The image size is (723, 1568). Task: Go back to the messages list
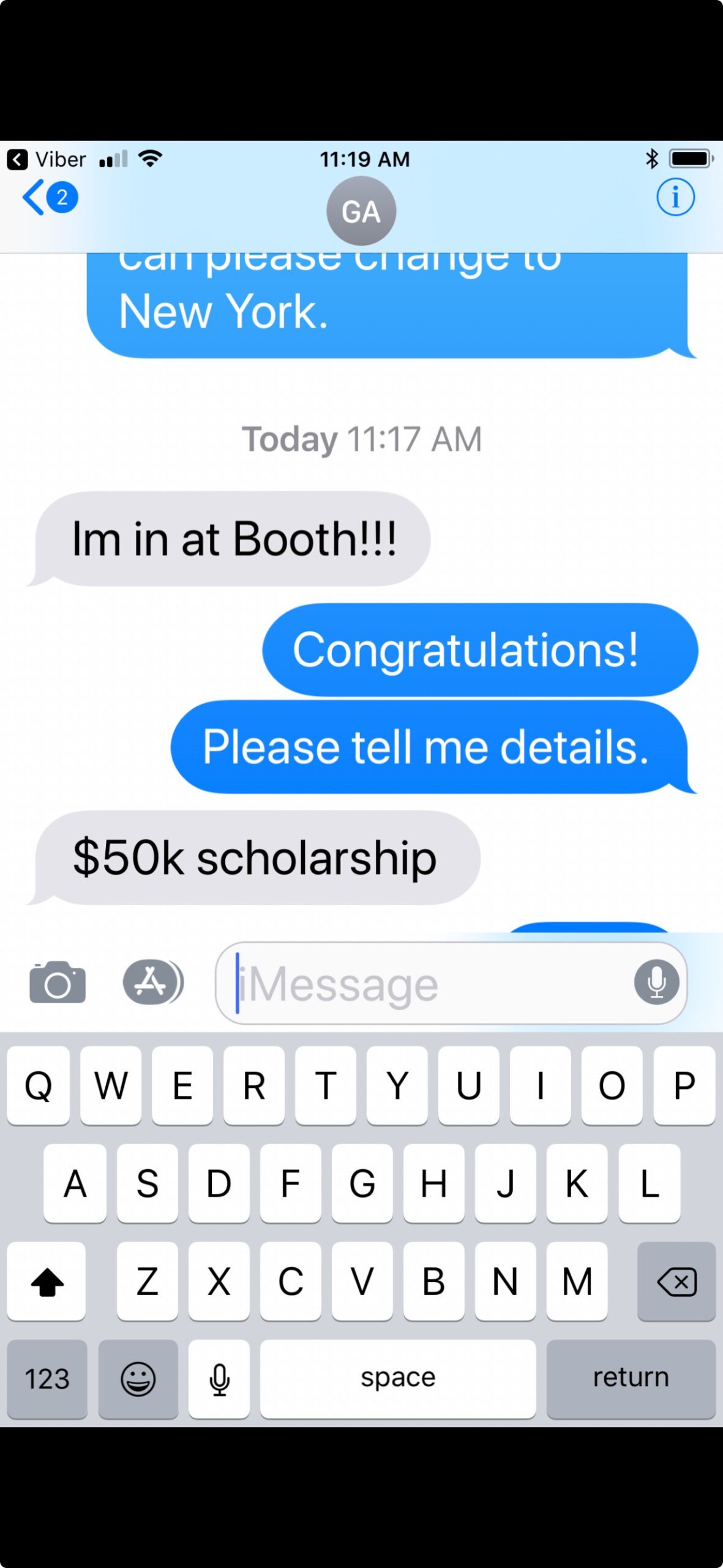point(49,198)
